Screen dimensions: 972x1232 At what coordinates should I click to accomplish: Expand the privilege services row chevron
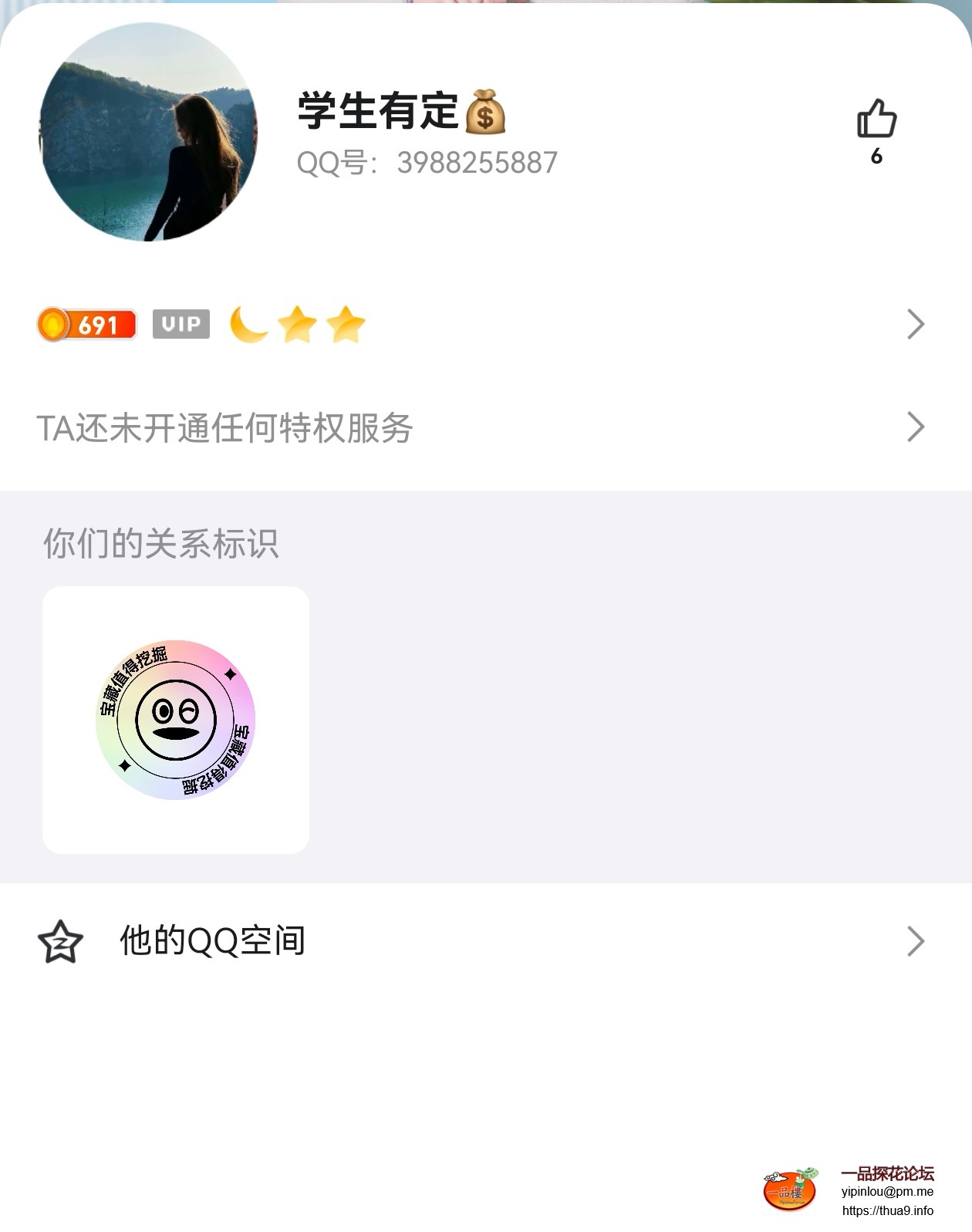click(x=916, y=427)
